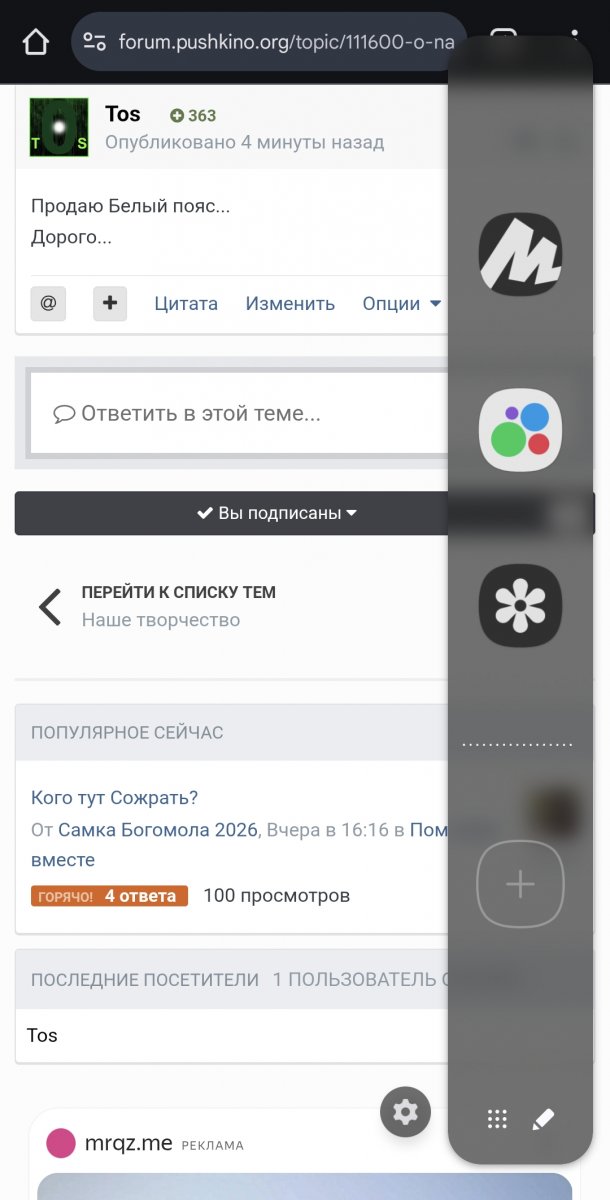Screen dimensions: 610x1200
Task: Add an app to the edge panel
Action: pyautogui.click(x=520, y=885)
